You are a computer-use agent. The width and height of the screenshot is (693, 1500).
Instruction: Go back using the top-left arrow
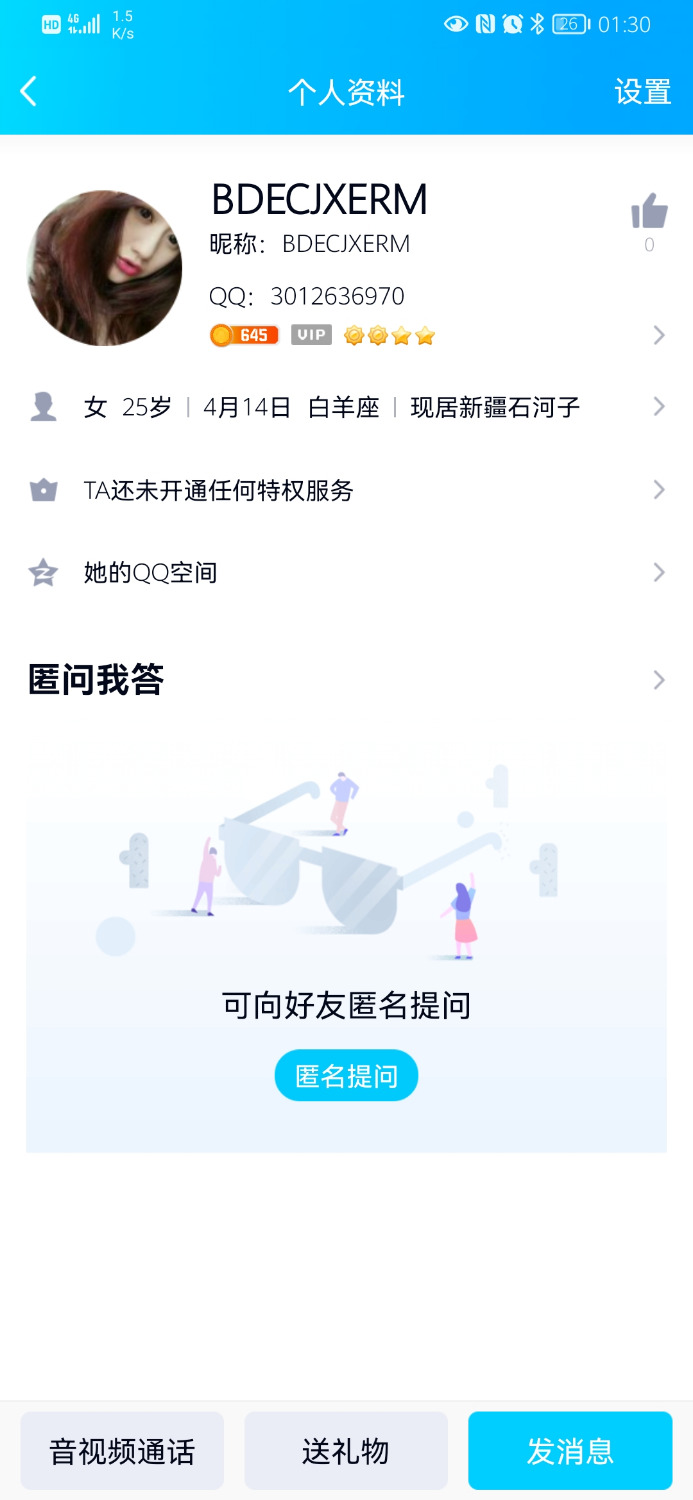[x=29, y=92]
